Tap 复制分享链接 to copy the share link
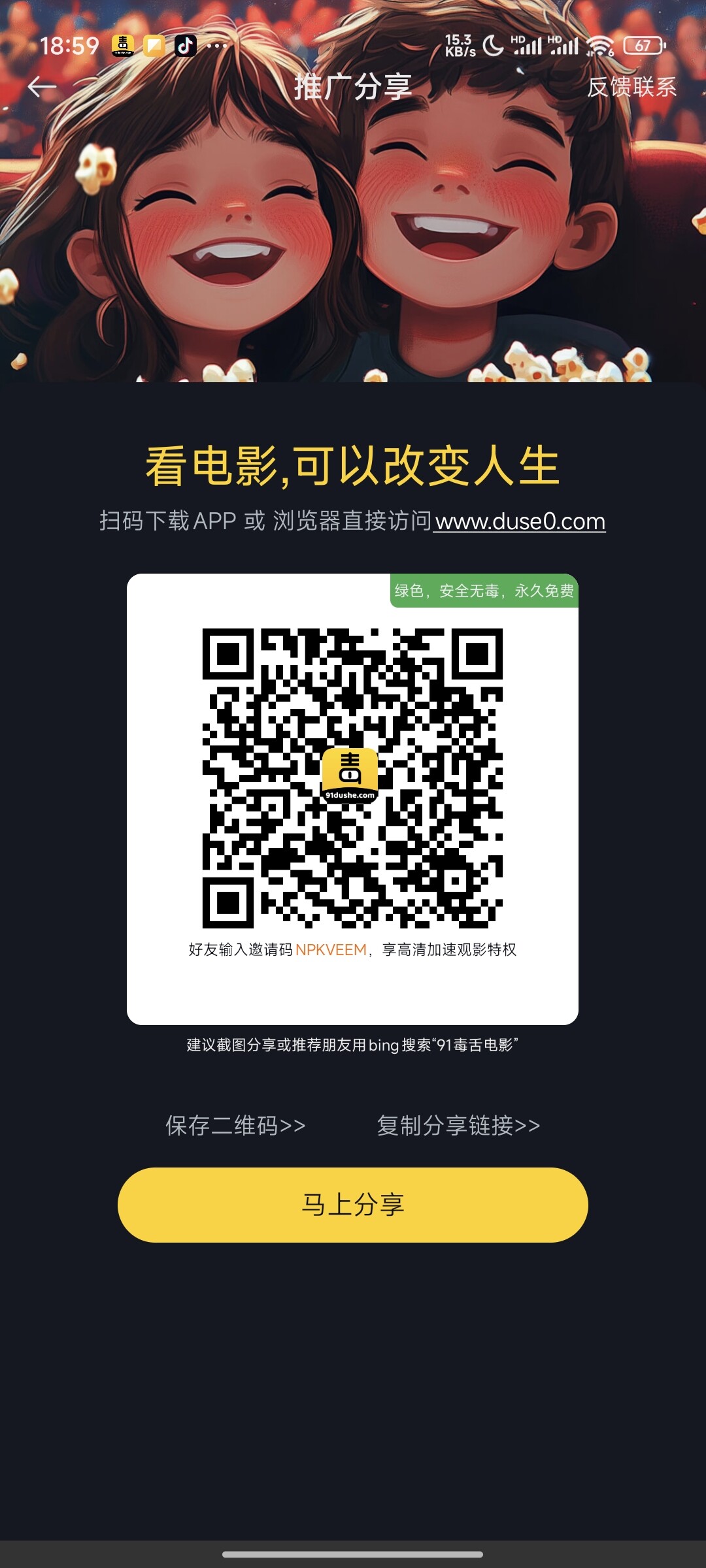Viewport: 706px width, 1568px height. [458, 1126]
